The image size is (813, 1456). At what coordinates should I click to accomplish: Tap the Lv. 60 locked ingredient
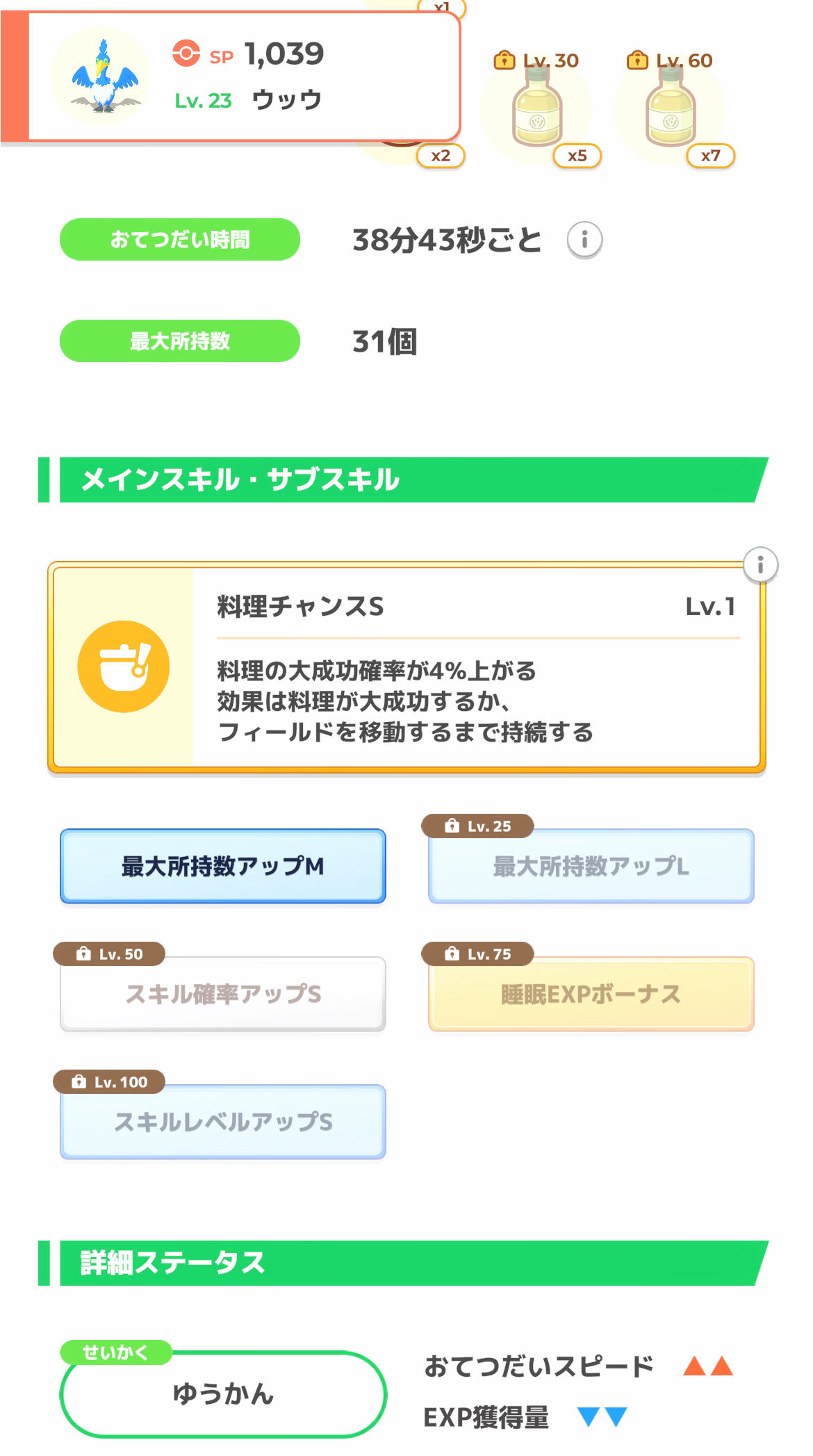pos(670,111)
